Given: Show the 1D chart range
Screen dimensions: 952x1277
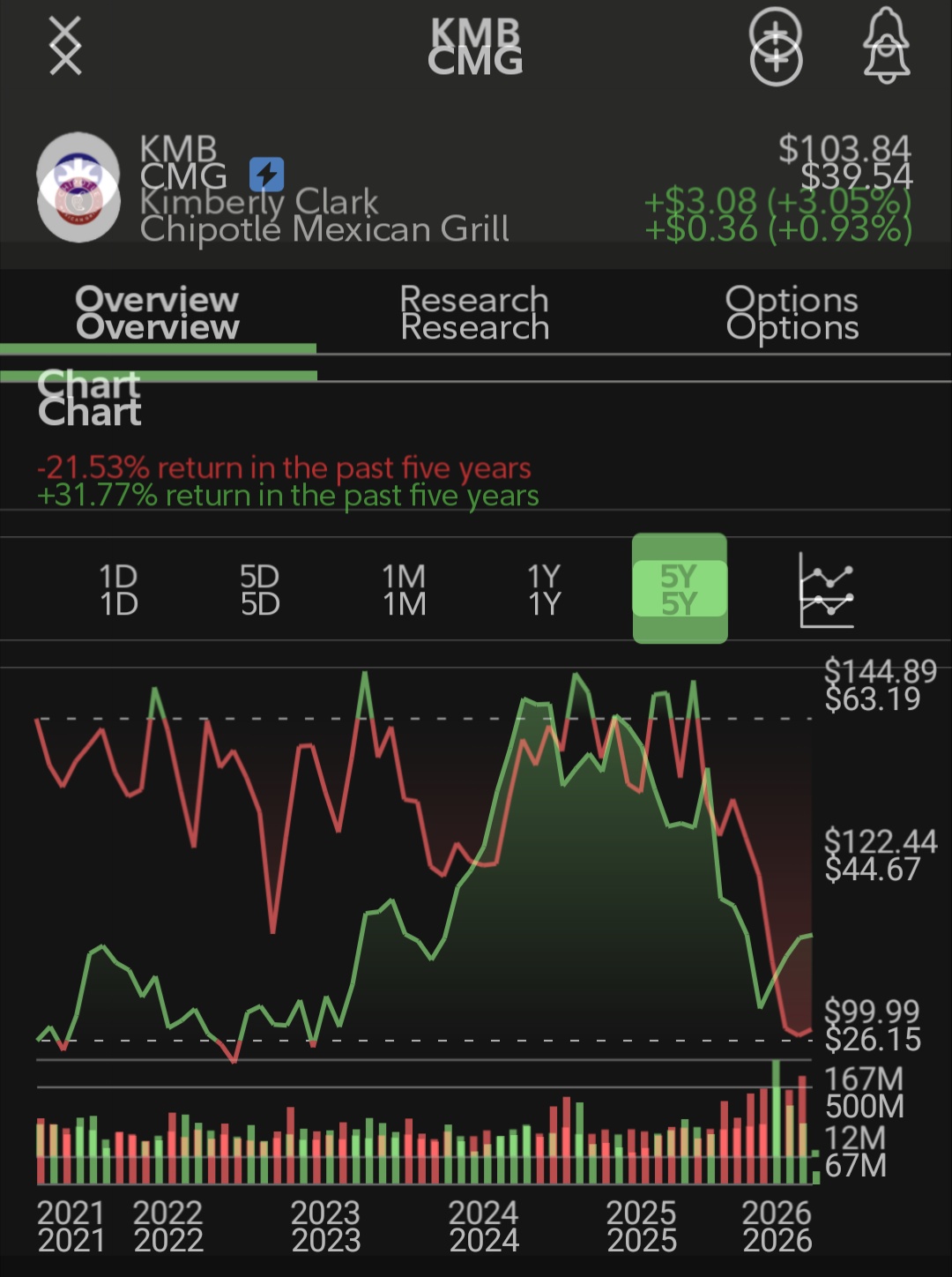Looking at the screenshot, I should click(x=118, y=590).
